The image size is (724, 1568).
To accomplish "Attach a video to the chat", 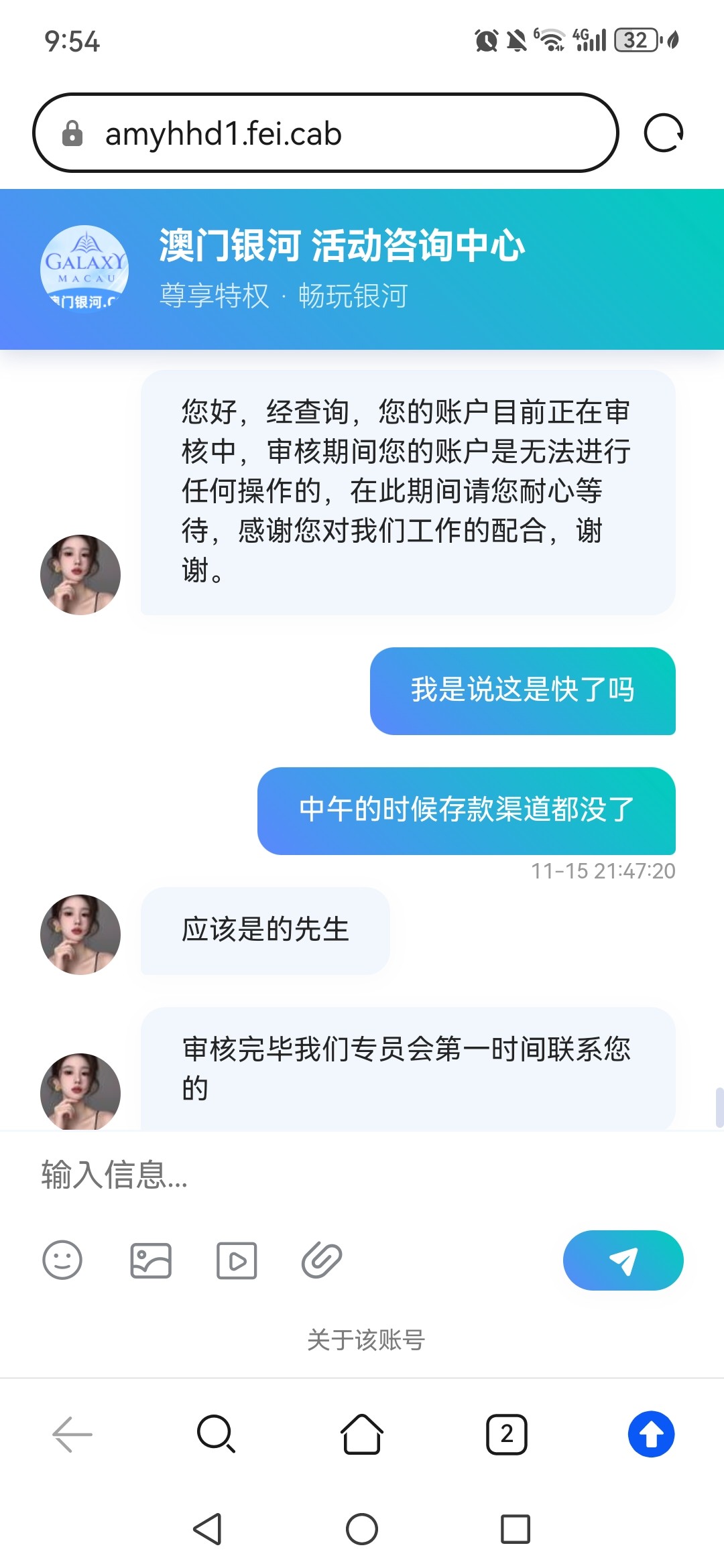I will tap(237, 1260).
